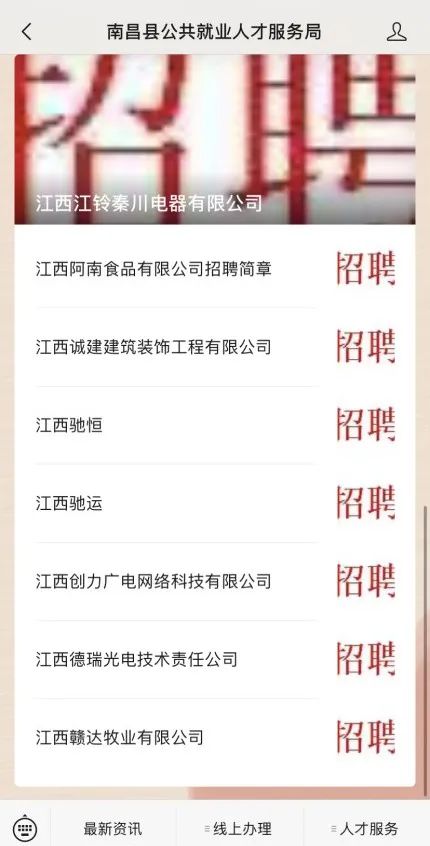Viewport: 430px width, 846px height.
Task: Open the 最新资讯 menu
Action: coord(113,828)
